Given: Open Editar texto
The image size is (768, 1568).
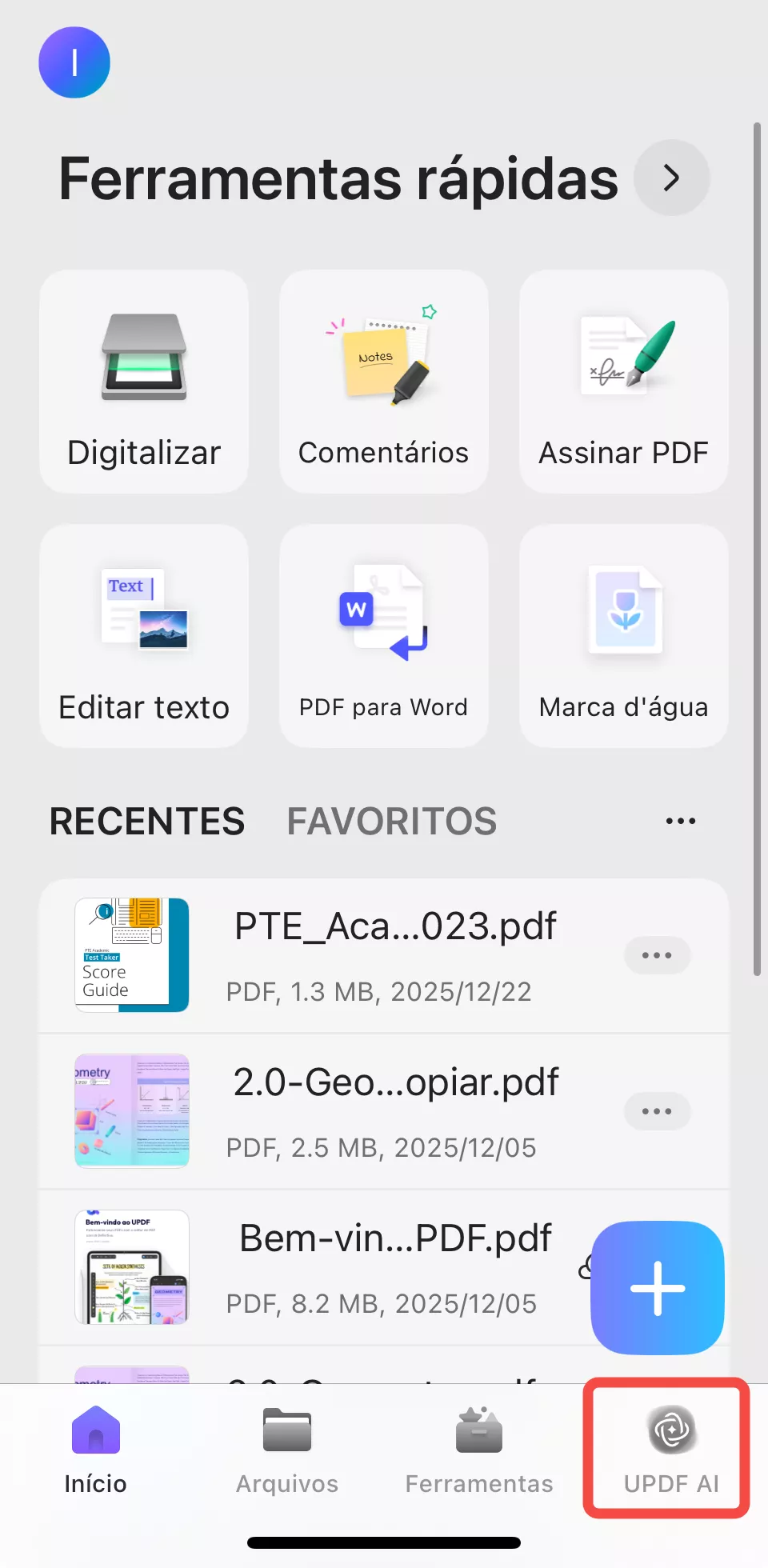Looking at the screenshot, I should (x=144, y=636).
